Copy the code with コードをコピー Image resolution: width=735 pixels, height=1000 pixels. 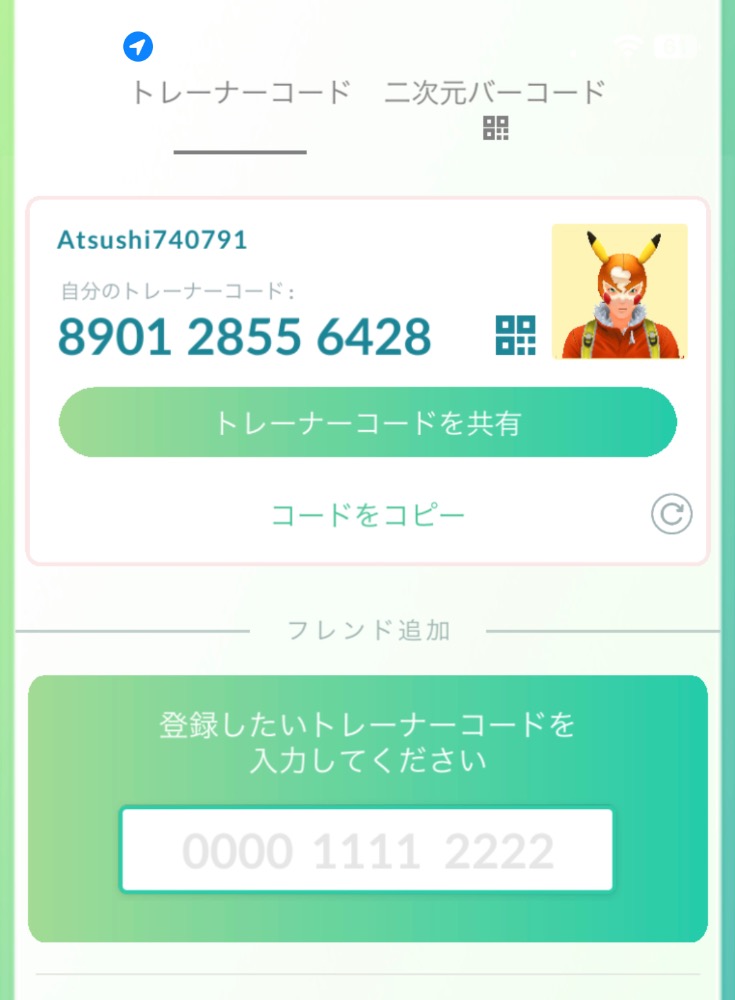(x=368, y=516)
